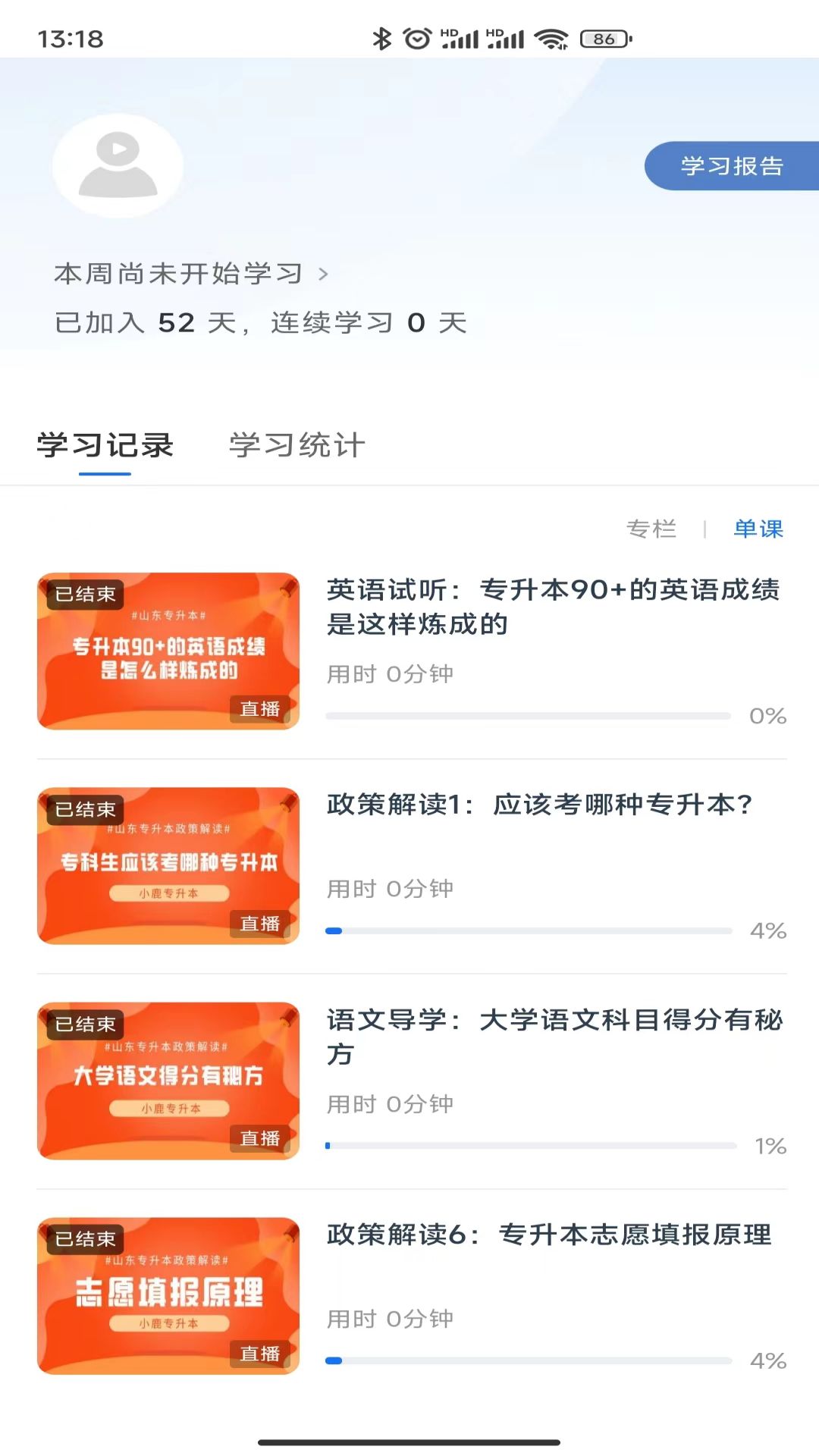Open 语文导学 大学语文科目得分有秘方 course
819x1456 pixels.
pyautogui.click(x=554, y=1036)
